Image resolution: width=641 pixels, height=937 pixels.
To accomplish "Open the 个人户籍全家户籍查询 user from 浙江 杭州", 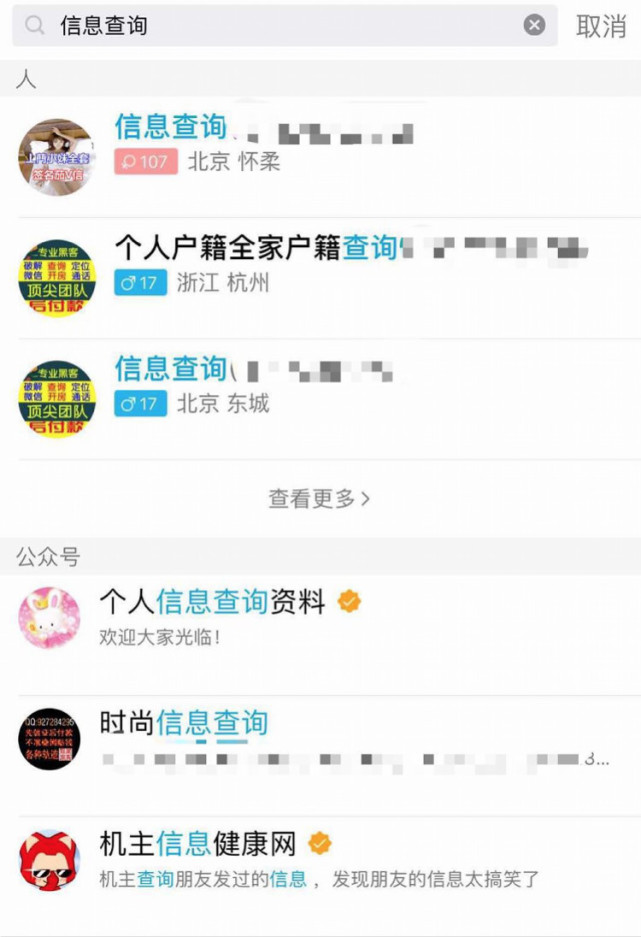I will (320, 277).
